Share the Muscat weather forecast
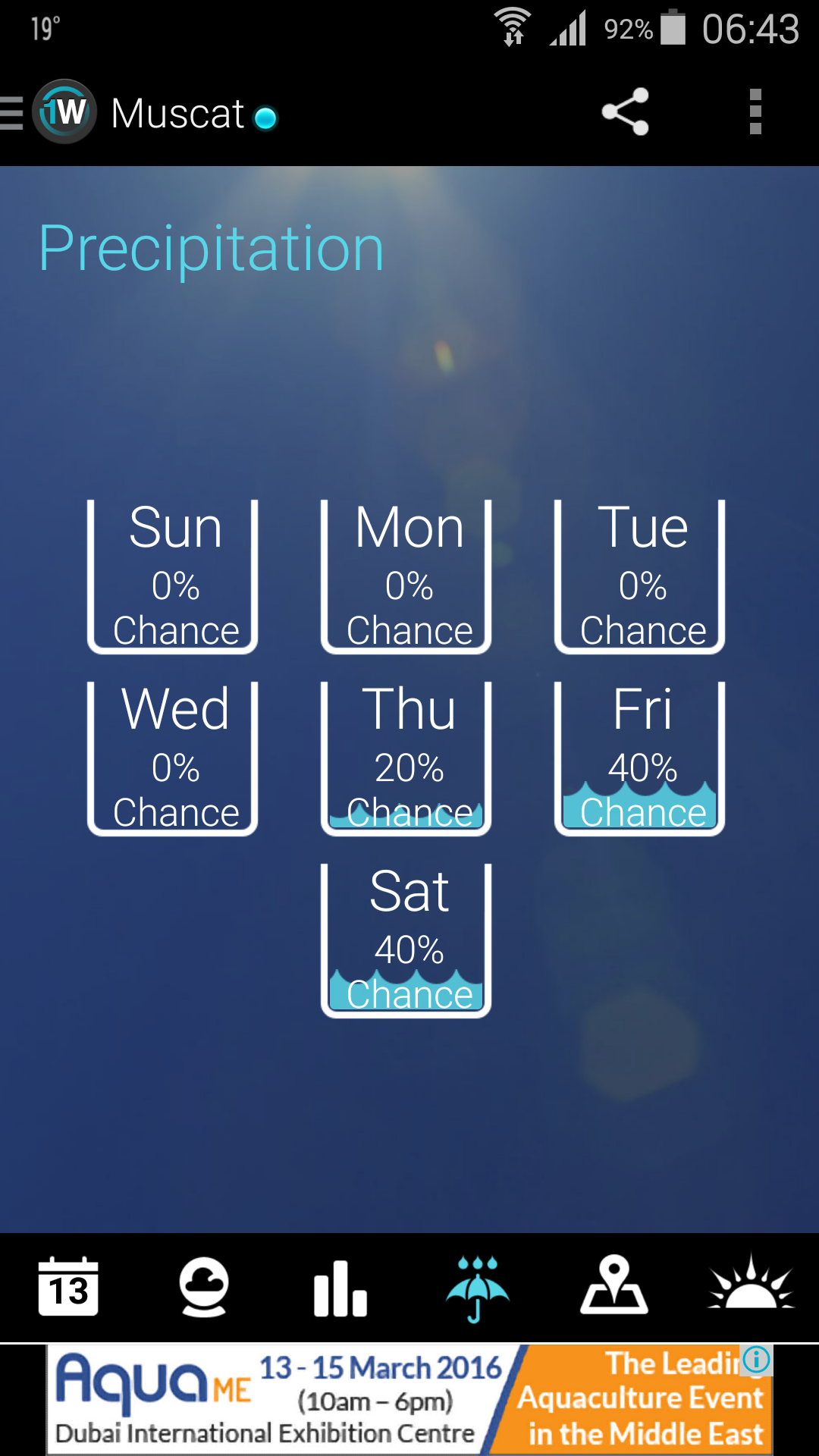This screenshot has height=1456, width=819. pyautogui.click(x=625, y=112)
